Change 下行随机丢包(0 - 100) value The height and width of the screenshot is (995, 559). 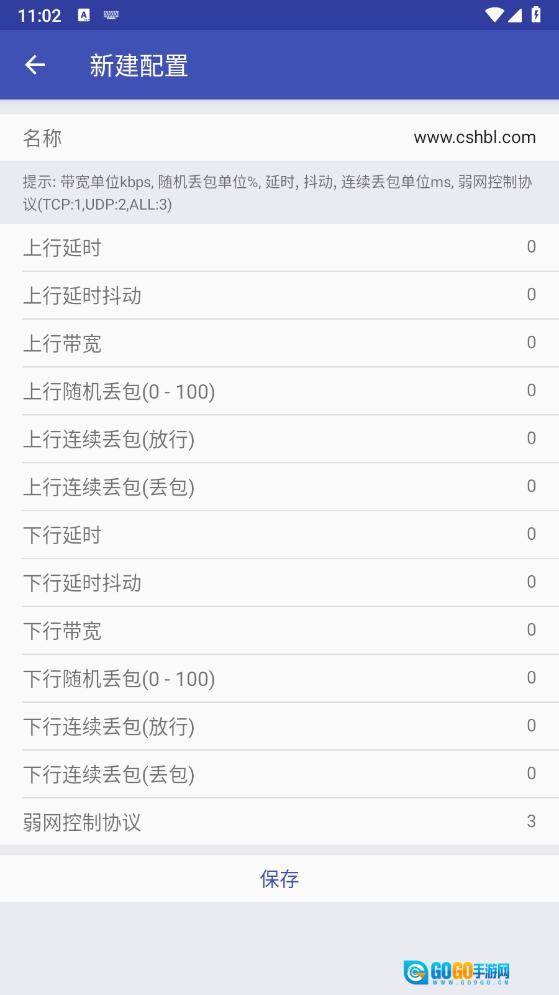(x=279, y=678)
